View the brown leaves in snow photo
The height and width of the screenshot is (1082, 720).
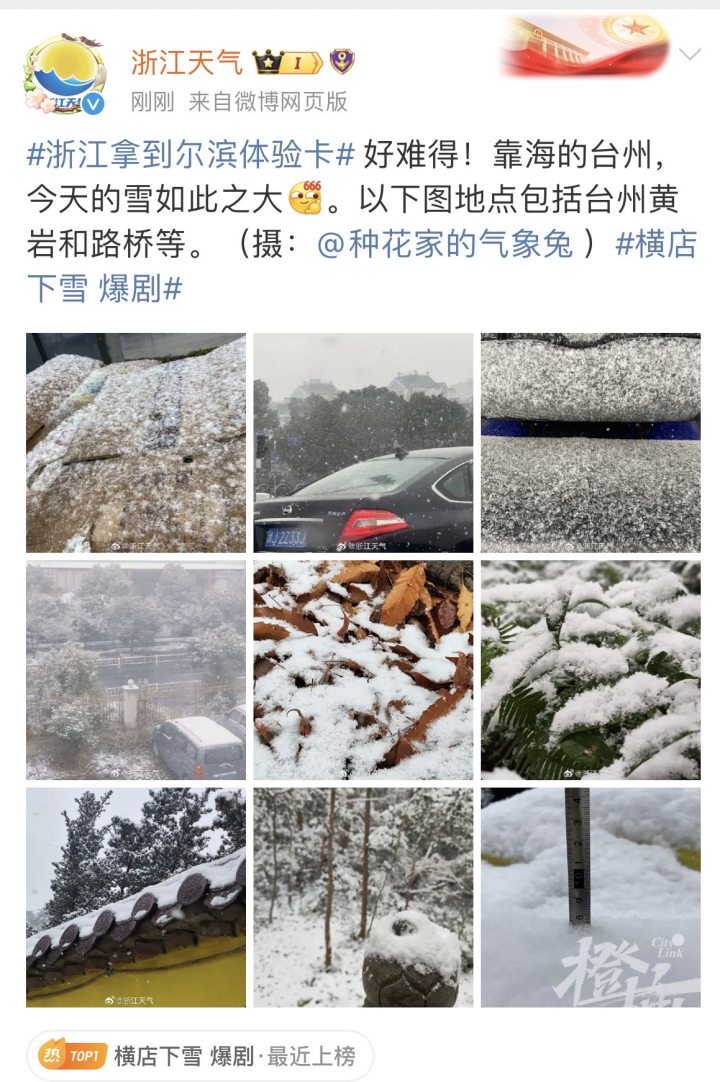(363, 670)
